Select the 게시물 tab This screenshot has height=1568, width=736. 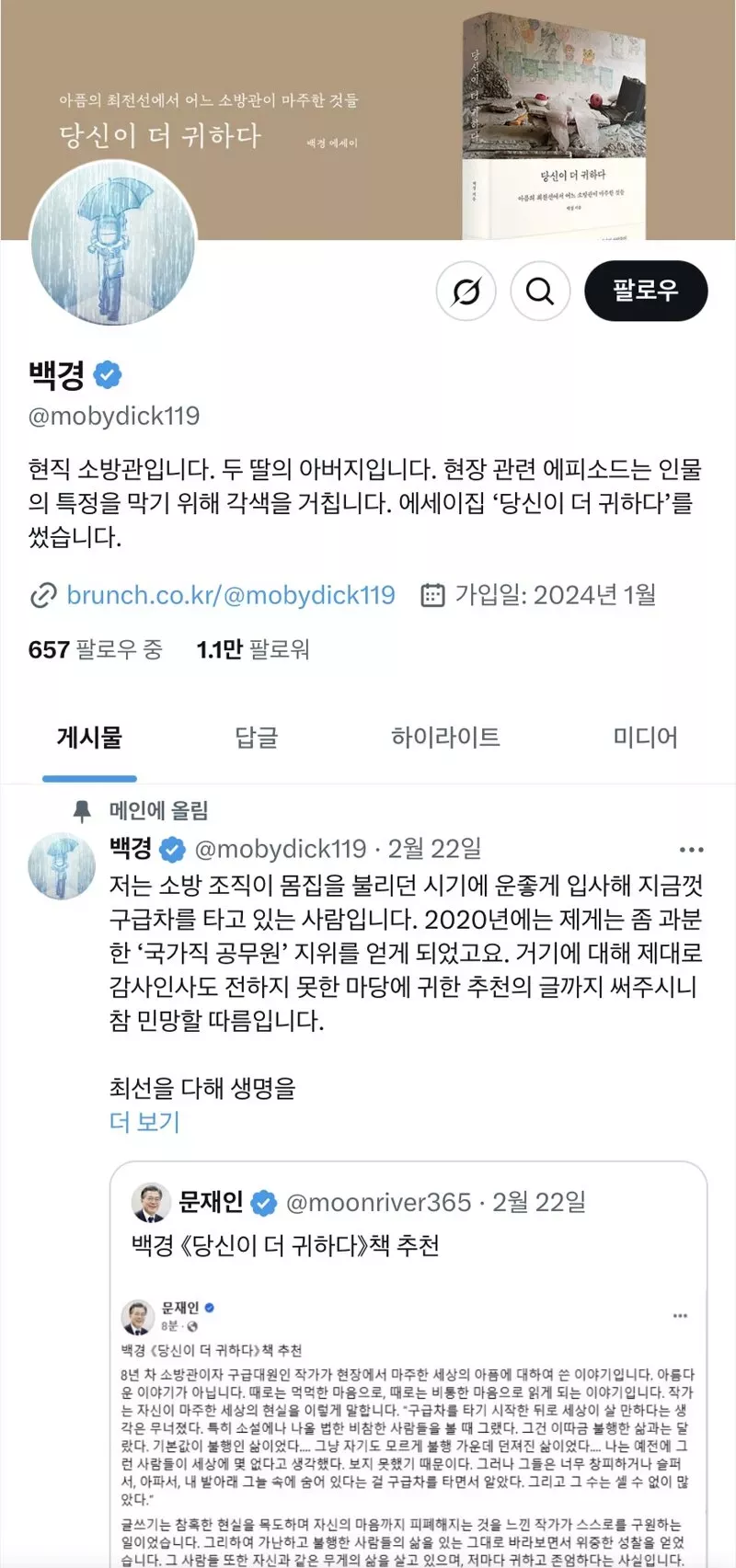coord(89,738)
